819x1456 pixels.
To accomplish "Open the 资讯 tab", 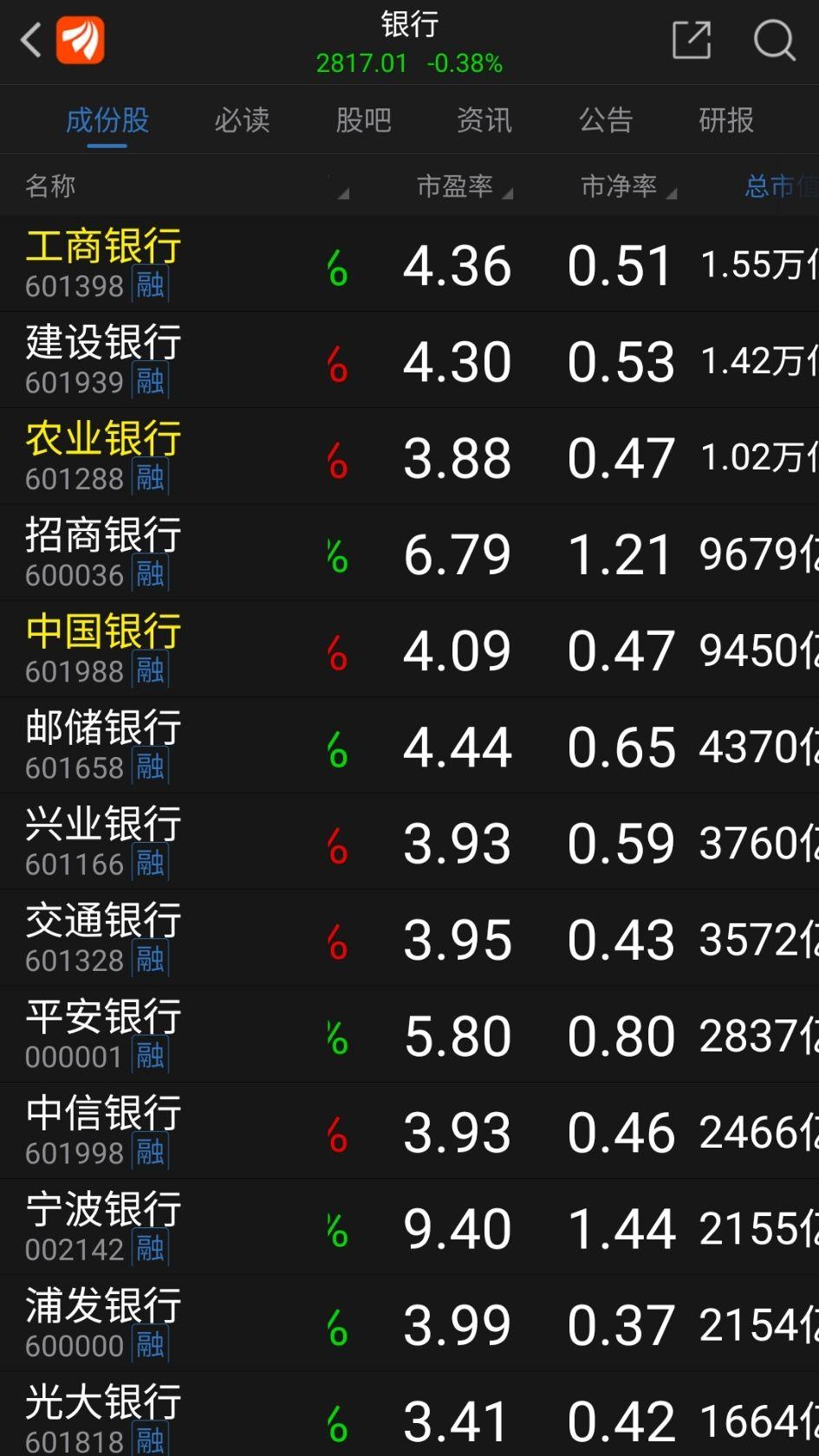I will click(x=484, y=120).
